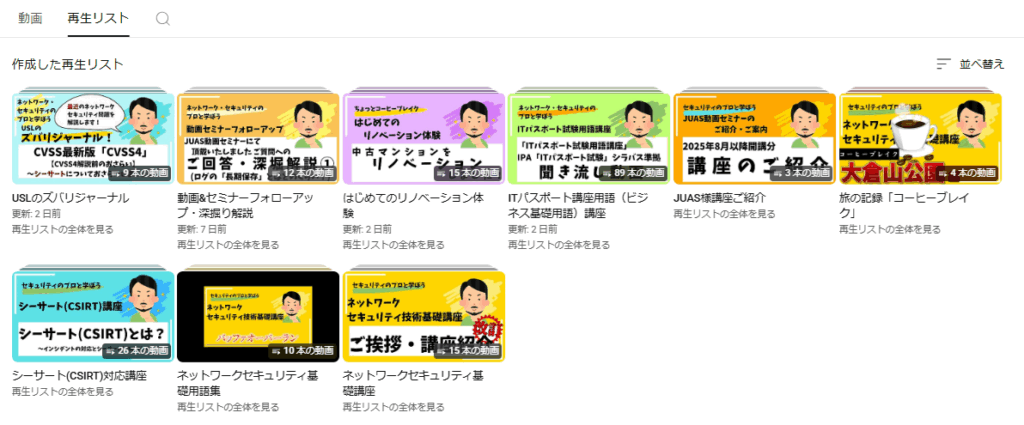This screenshot has width=1024, height=425.
Task: Open ネットワークセキュリティ基礎講座 playlist thumbnail
Action: [423, 316]
